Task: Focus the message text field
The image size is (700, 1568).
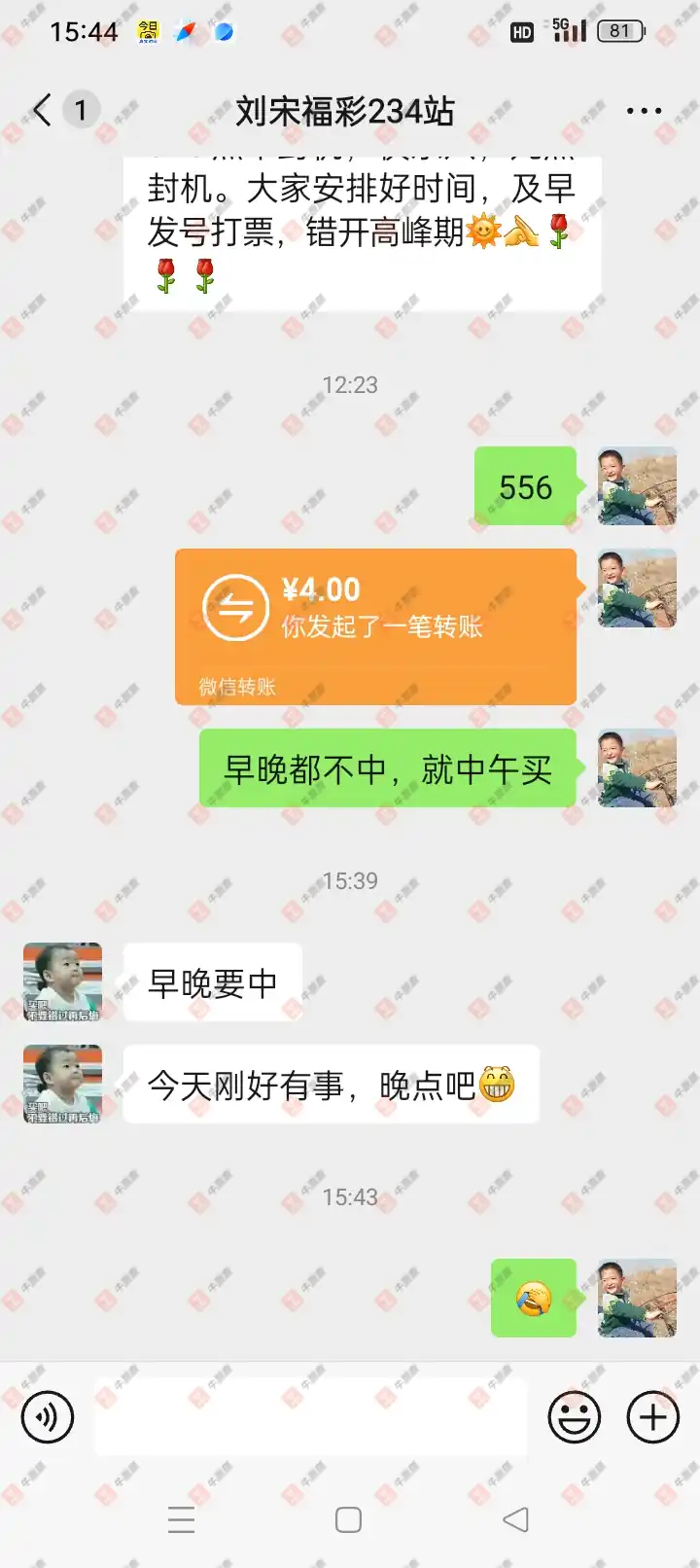Action: point(311,1417)
